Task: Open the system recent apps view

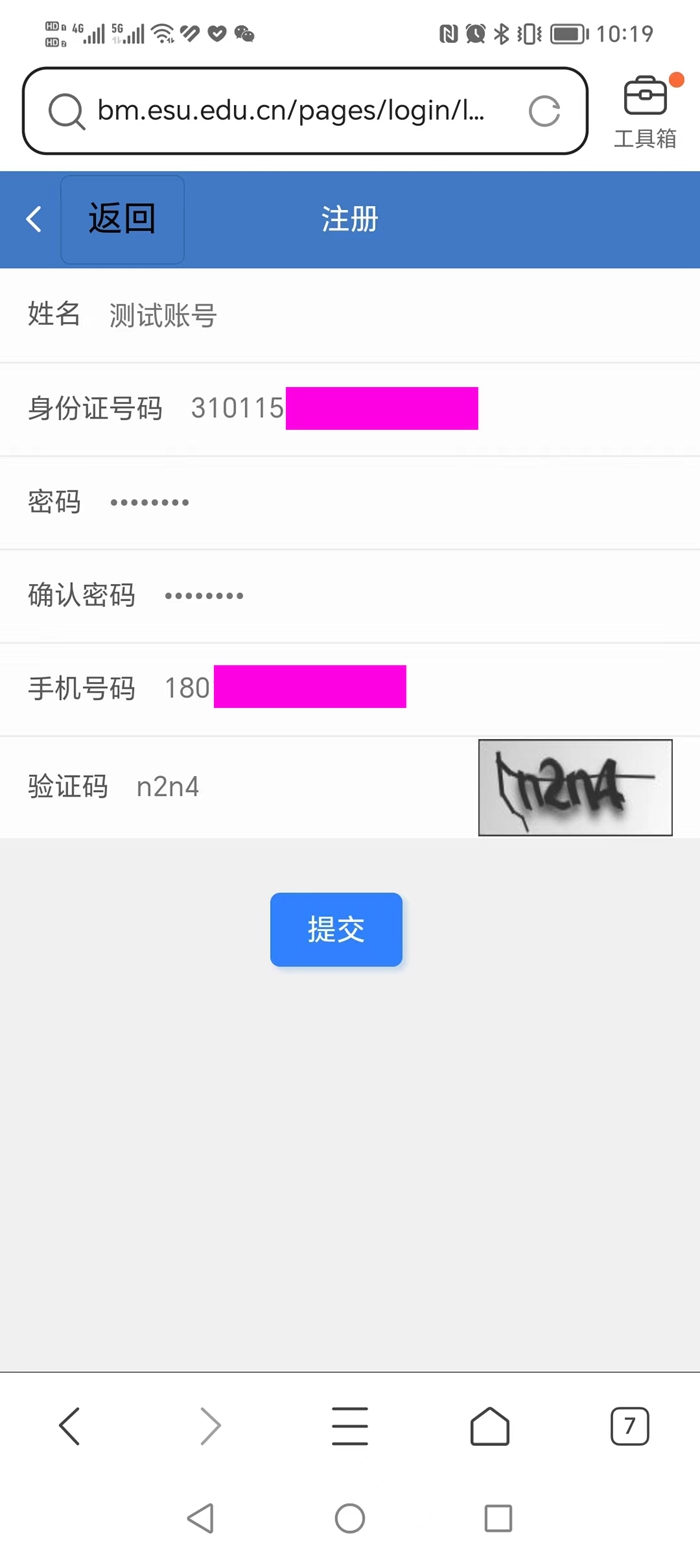Action: (498, 1518)
